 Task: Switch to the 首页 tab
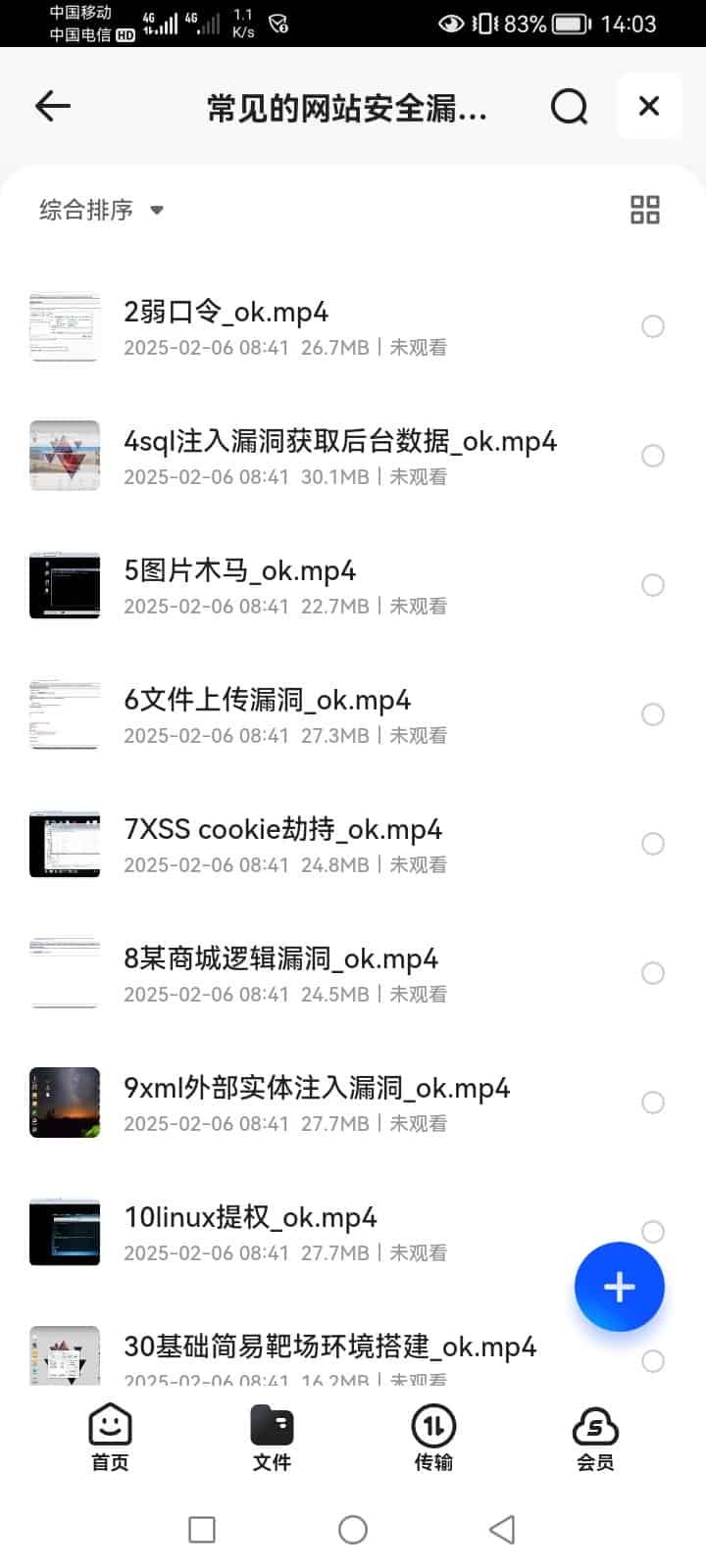pos(110,1438)
